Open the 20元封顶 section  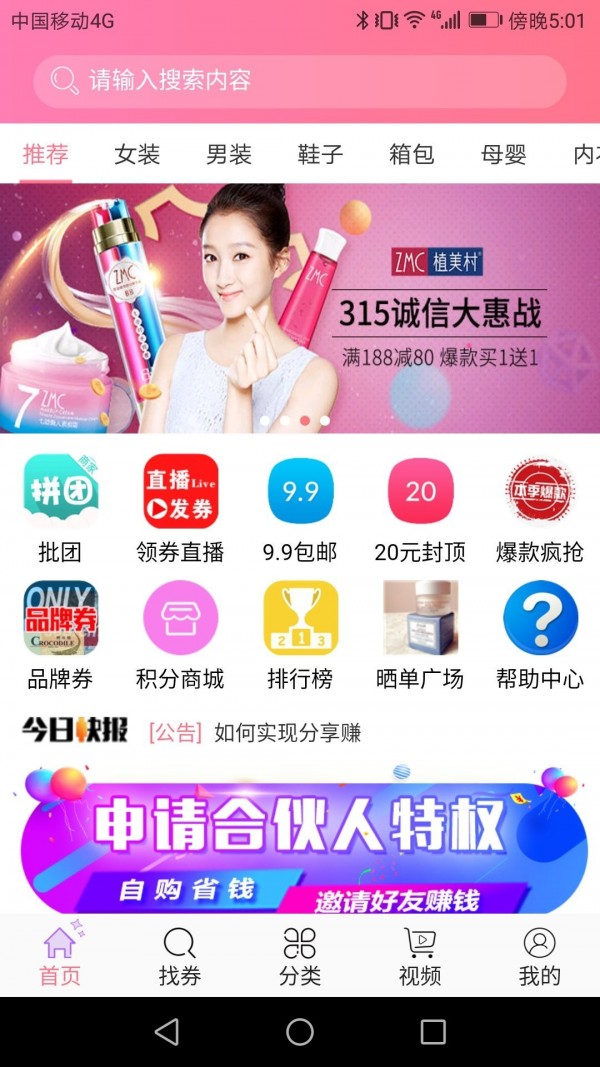(x=420, y=508)
